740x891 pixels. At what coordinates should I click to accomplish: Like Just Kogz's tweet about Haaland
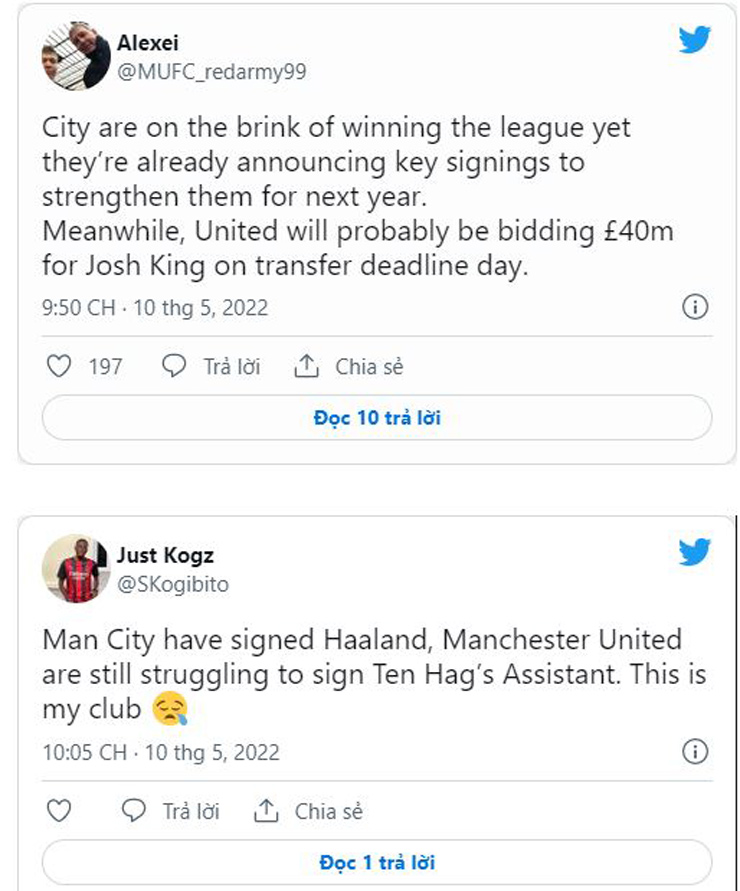pyautogui.click(x=60, y=810)
